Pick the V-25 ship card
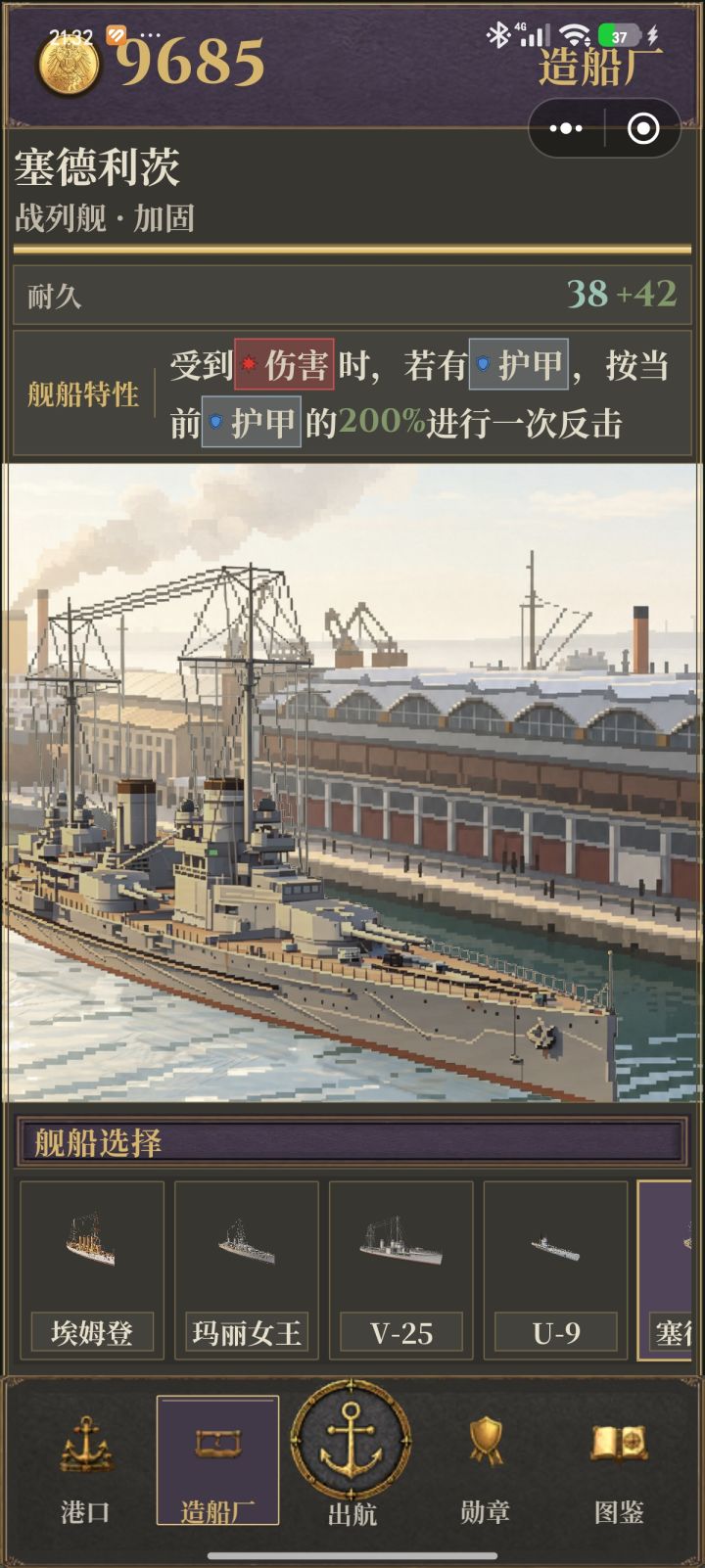705x1568 pixels. click(x=401, y=1269)
